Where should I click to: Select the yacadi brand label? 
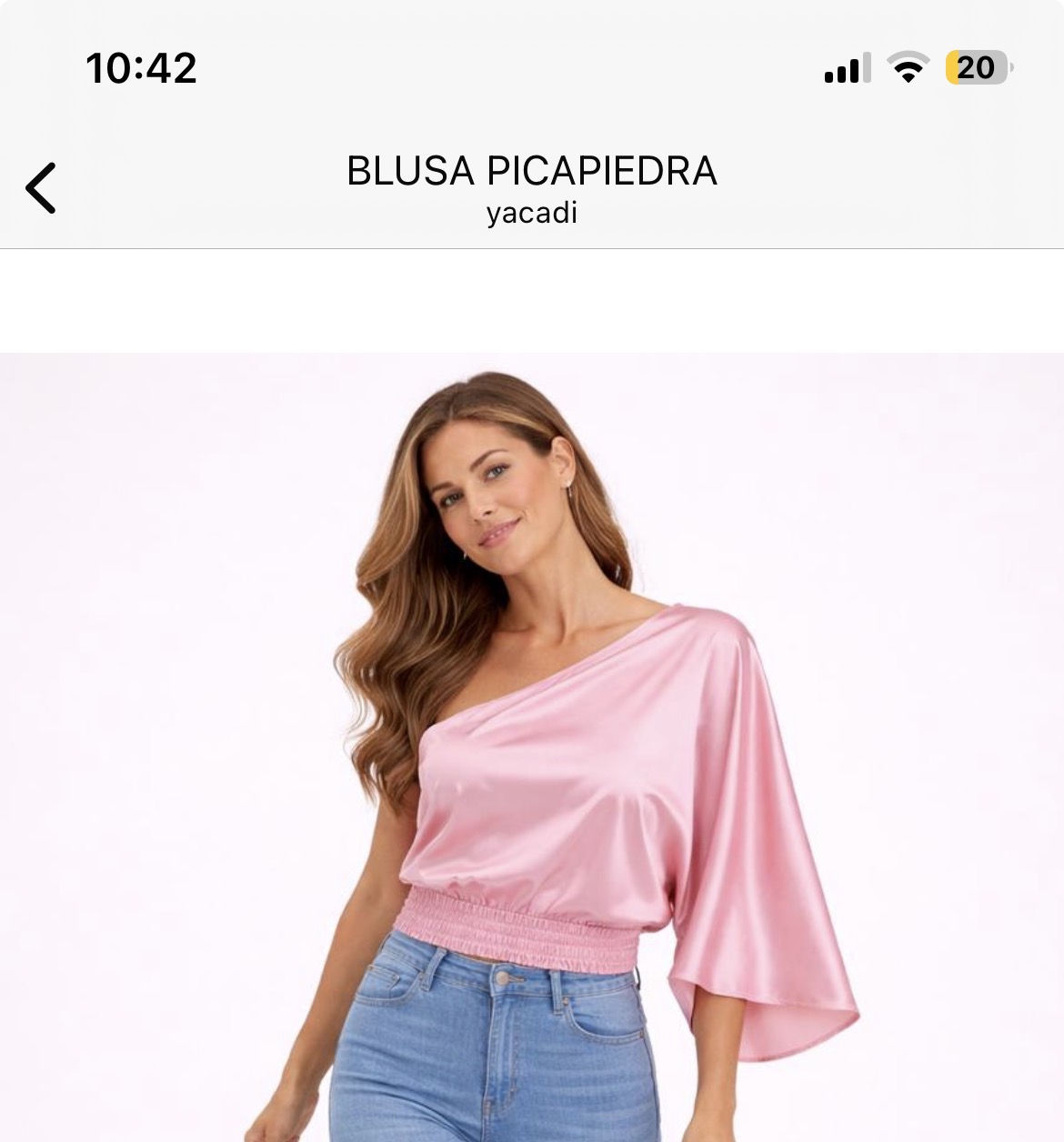click(x=532, y=214)
